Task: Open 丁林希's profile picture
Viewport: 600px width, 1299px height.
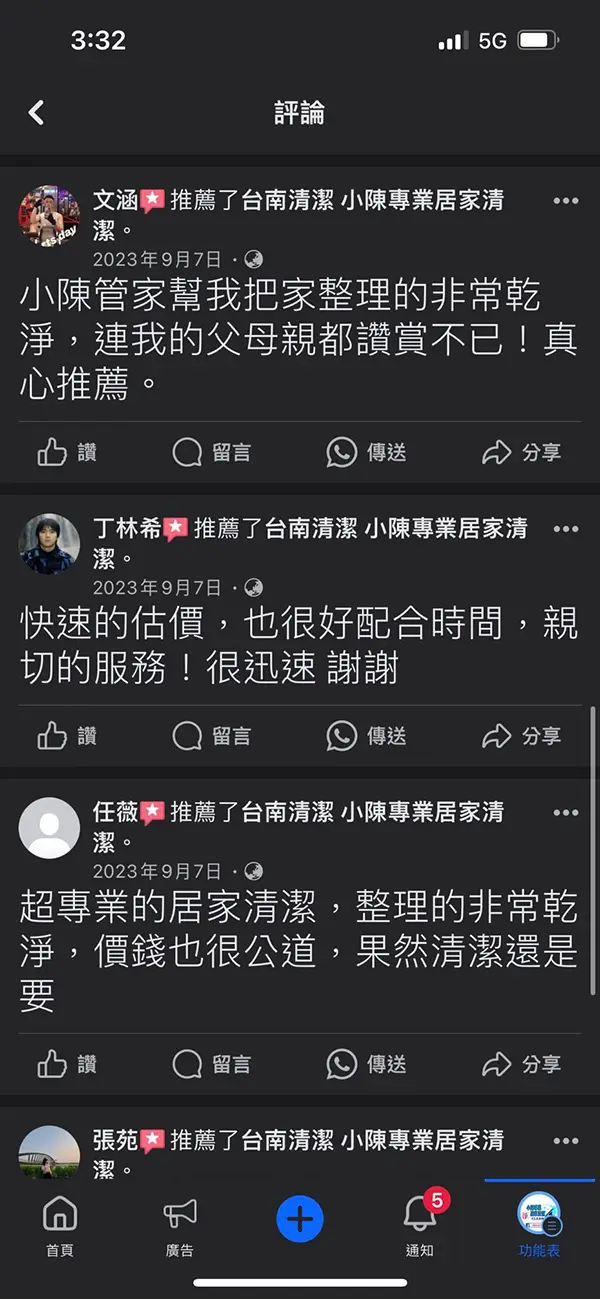Action: pos(50,544)
